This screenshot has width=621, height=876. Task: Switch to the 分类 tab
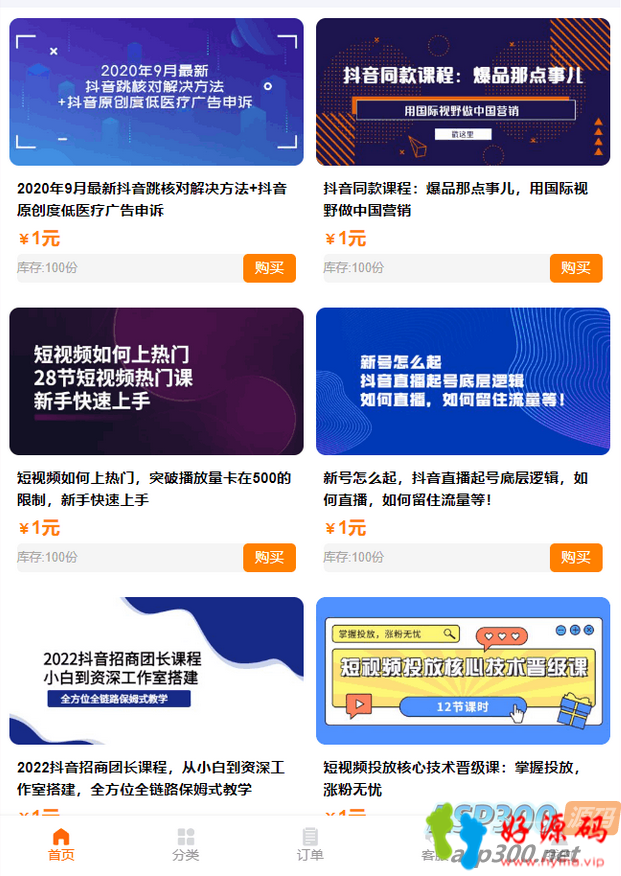tap(186, 844)
